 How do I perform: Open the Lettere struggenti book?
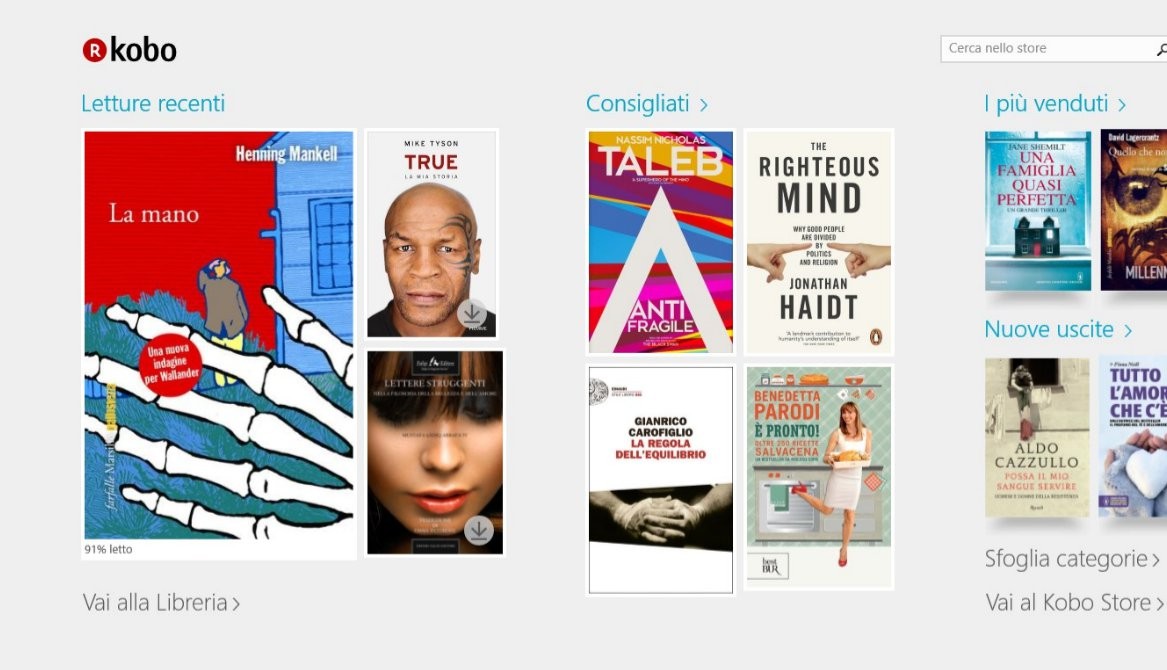(434, 451)
